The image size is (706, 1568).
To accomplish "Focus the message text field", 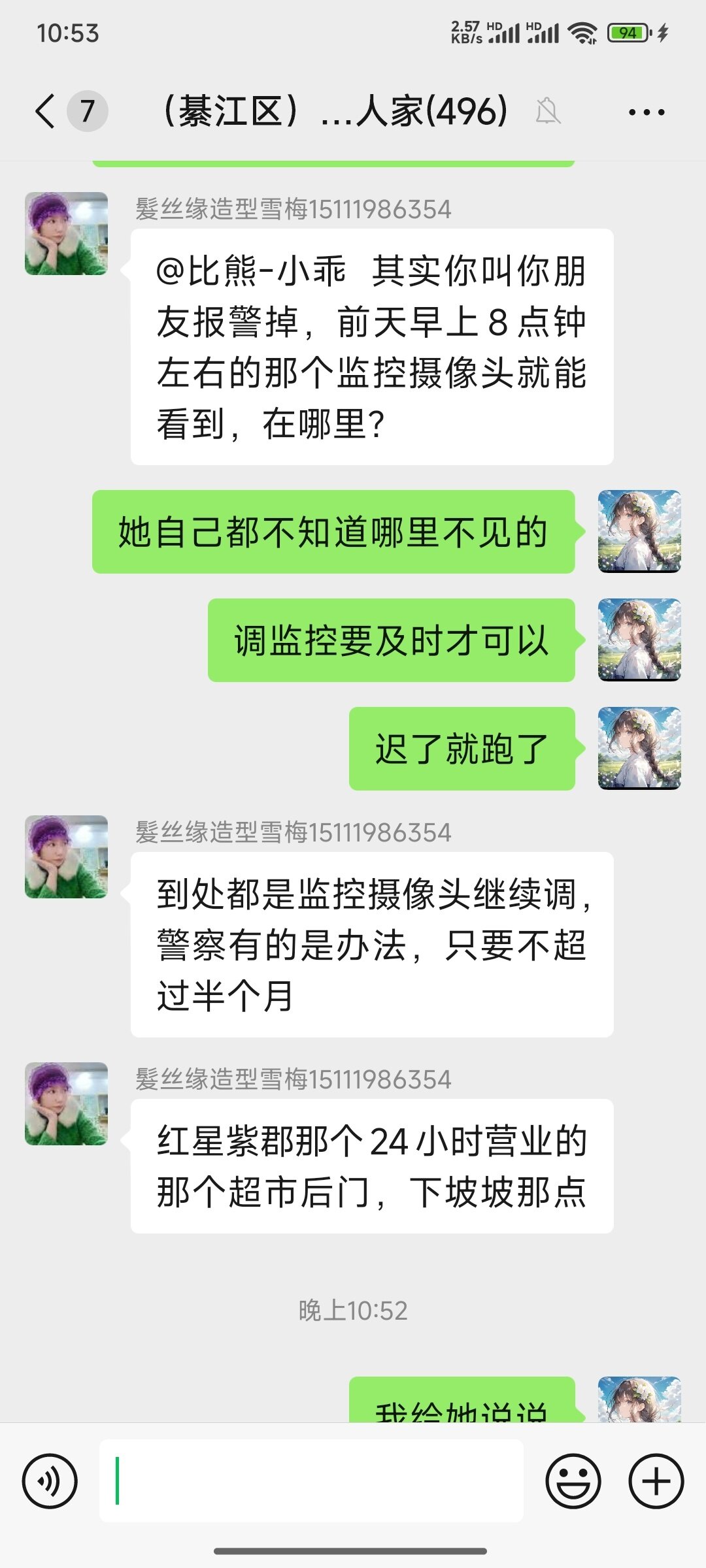I will (311, 1481).
